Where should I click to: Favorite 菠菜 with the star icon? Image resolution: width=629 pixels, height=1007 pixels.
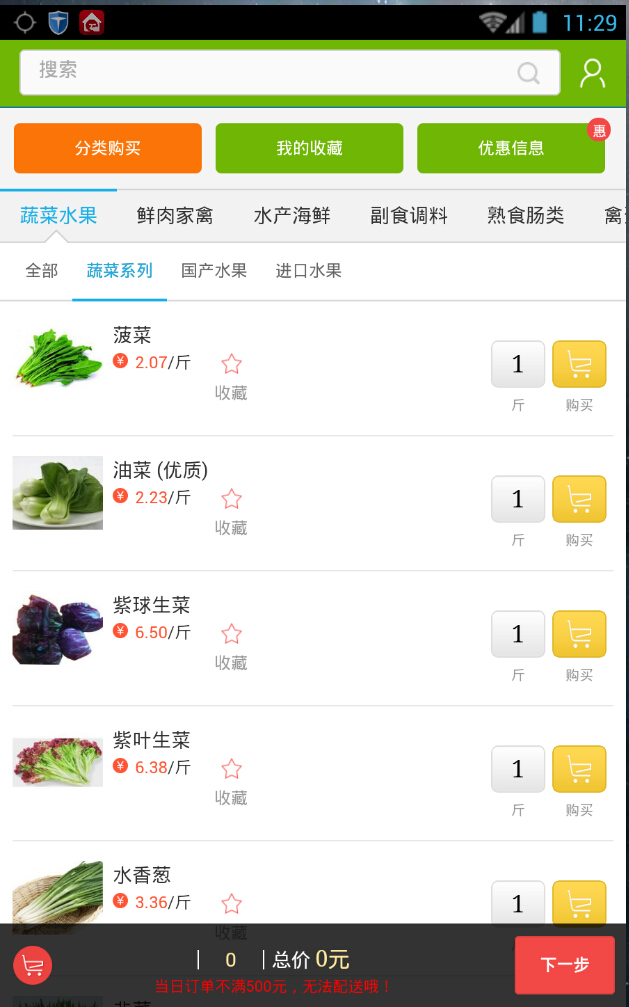232,365
